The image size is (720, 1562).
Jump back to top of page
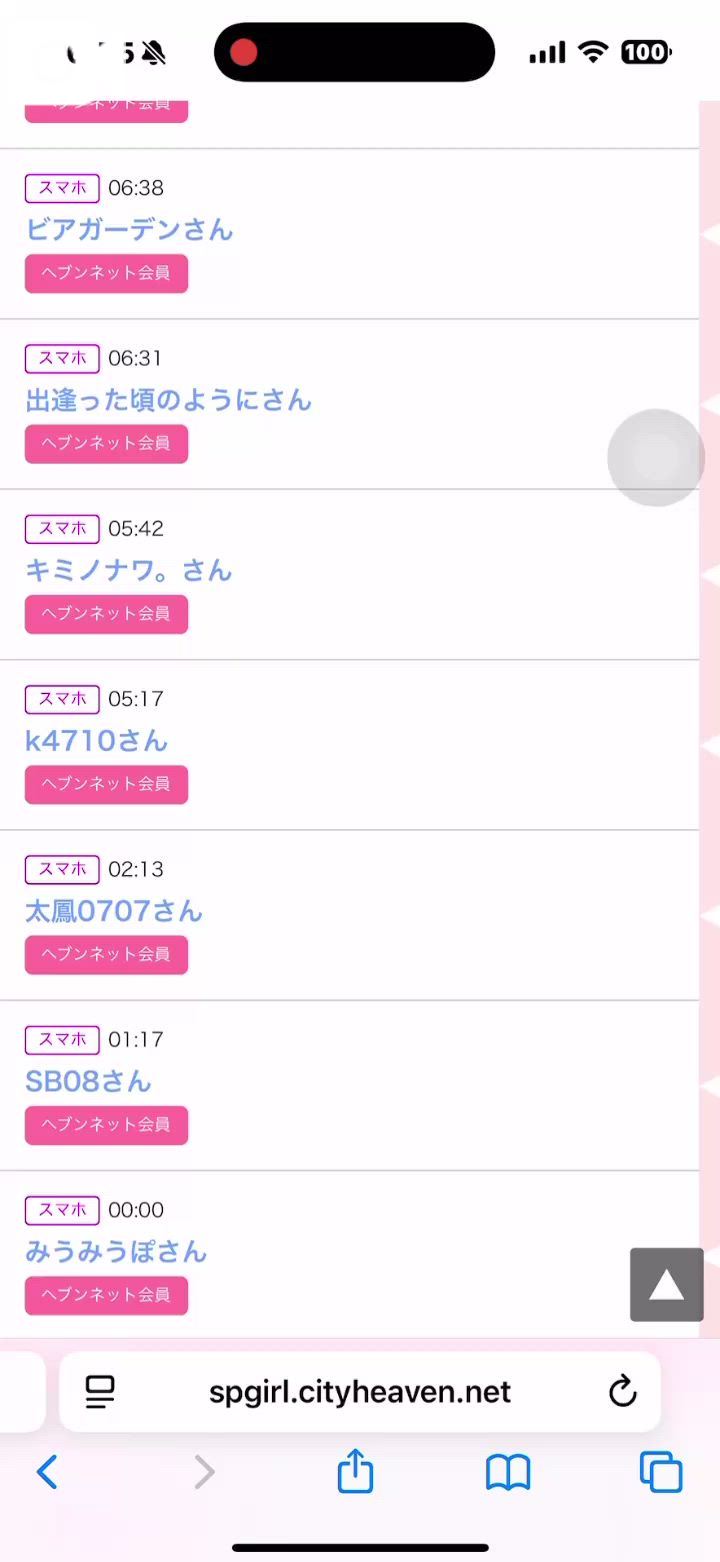click(666, 1285)
